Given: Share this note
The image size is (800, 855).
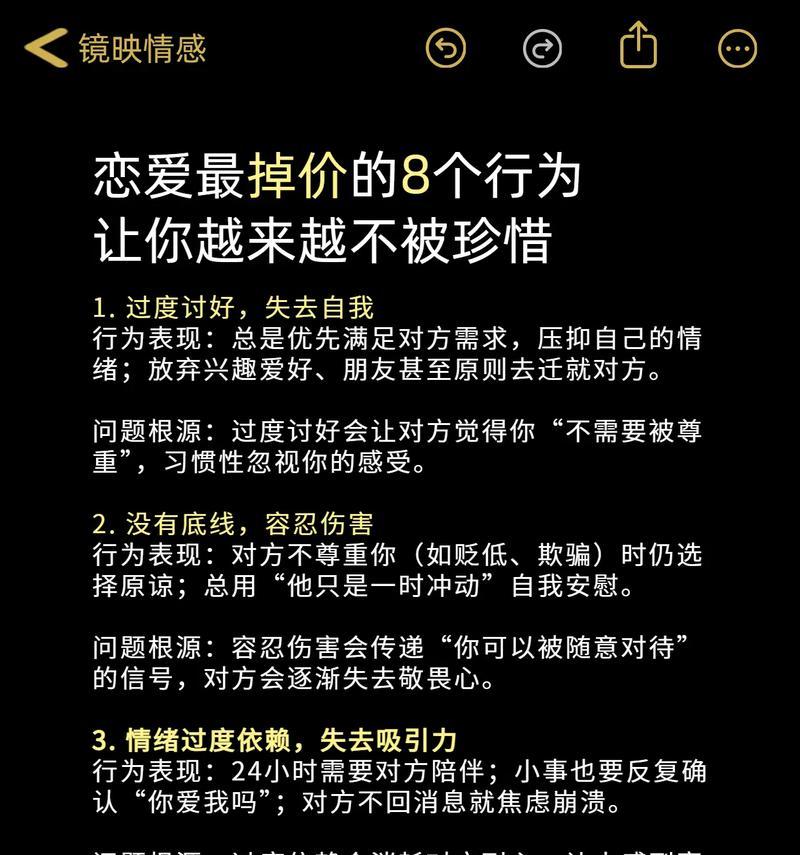Looking at the screenshot, I should click(638, 46).
